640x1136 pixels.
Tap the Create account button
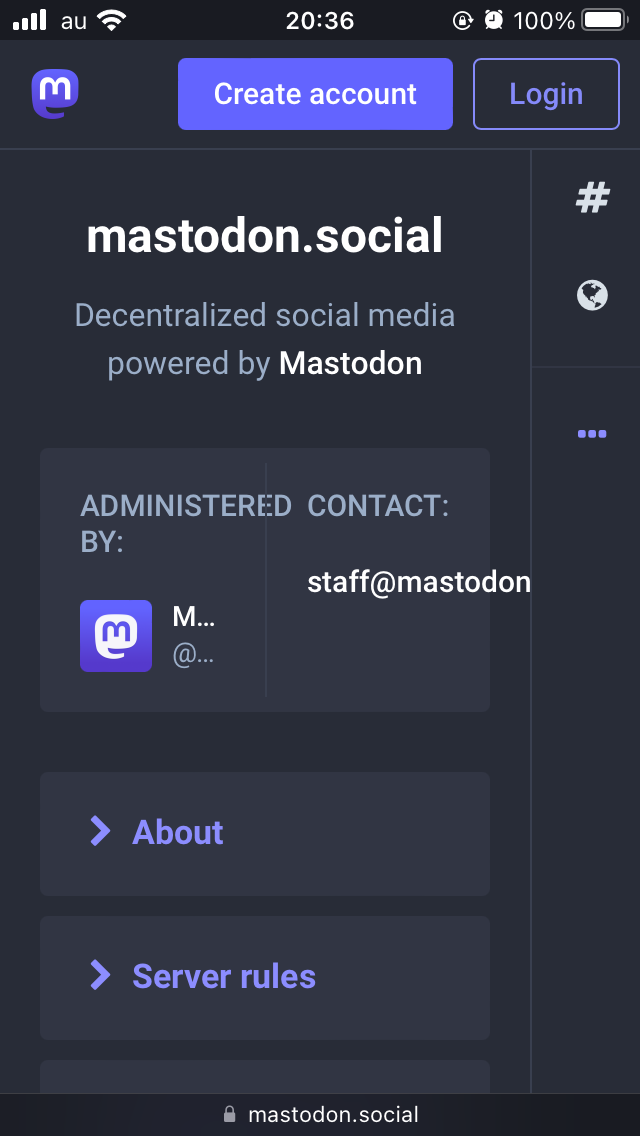[315, 94]
